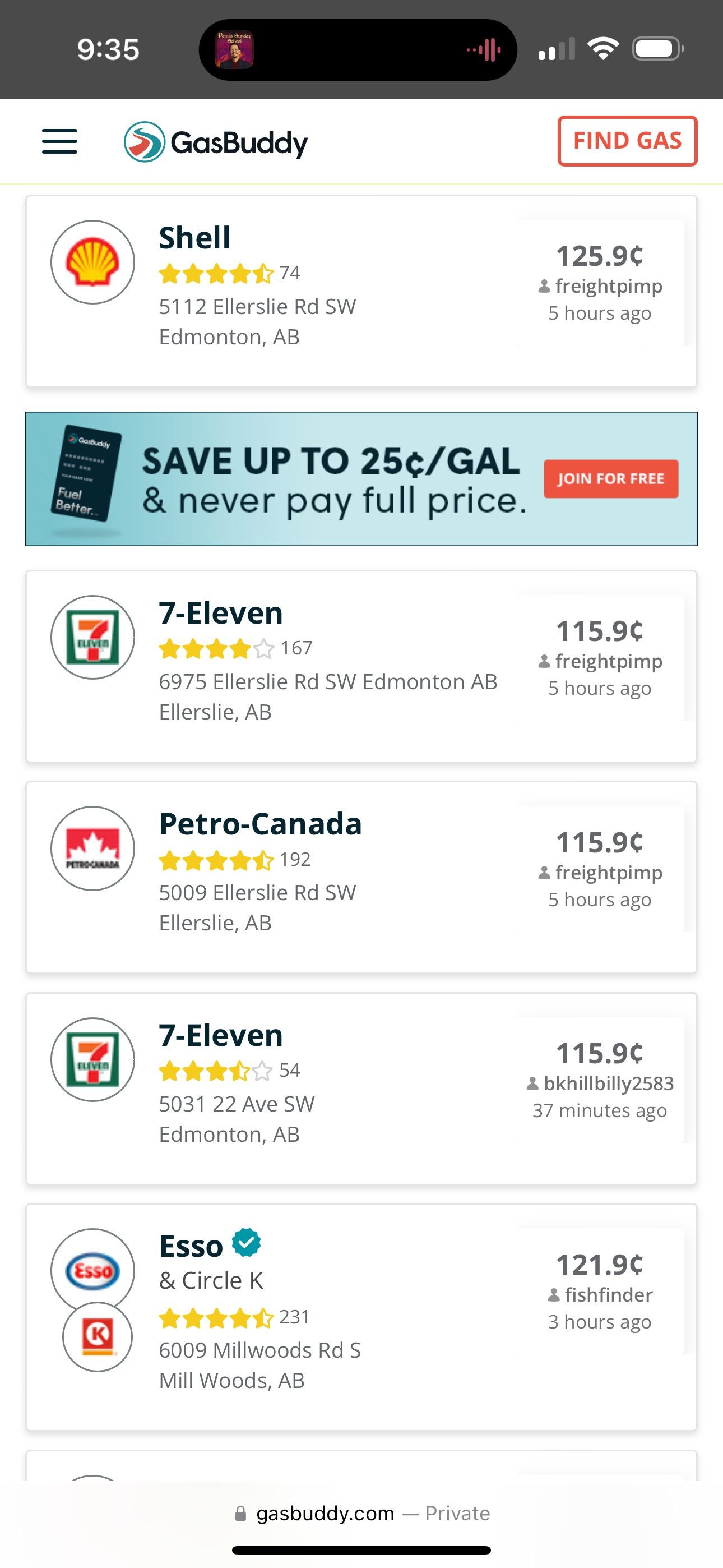This screenshot has width=723, height=1568.
Task: Tap the gasbuddy.com address bar
Action: pos(325,1513)
